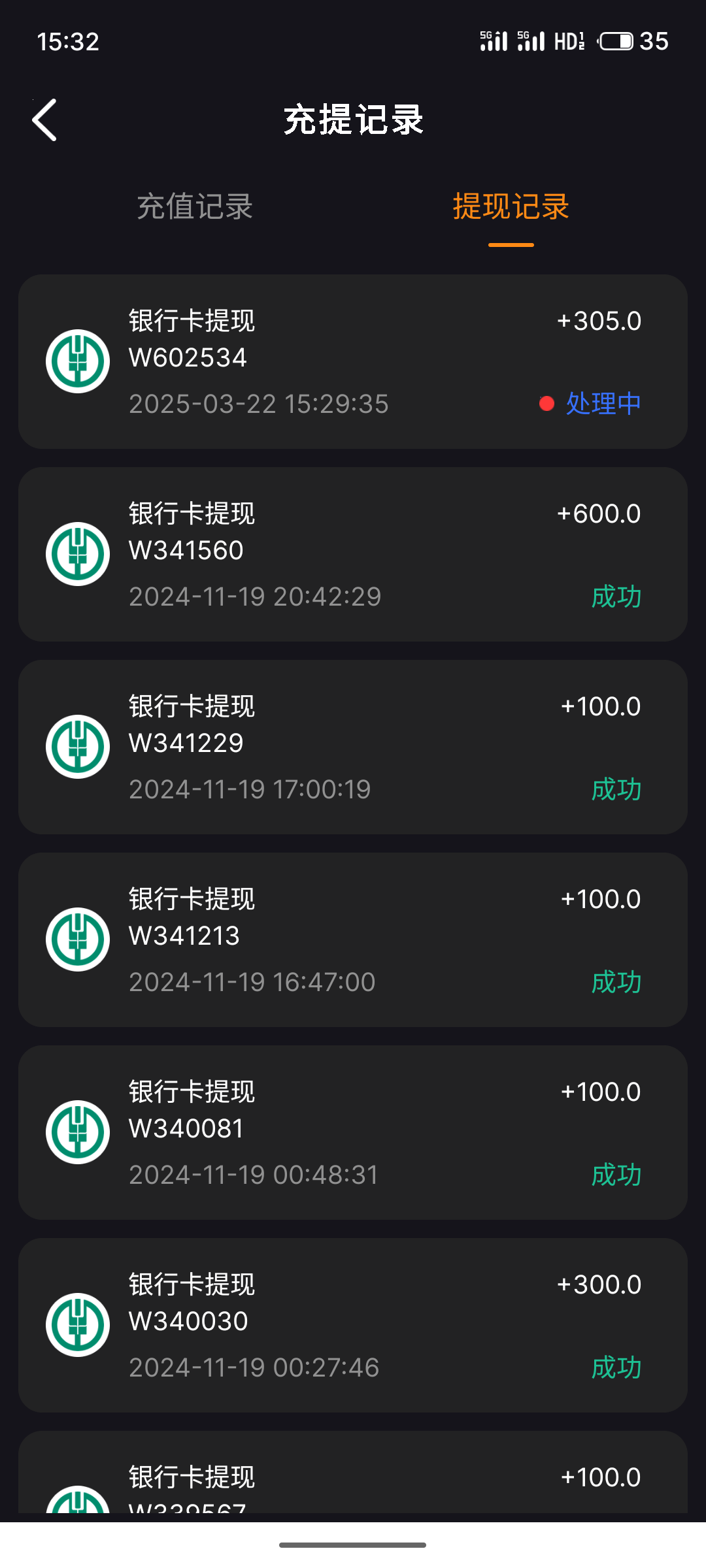Tap the W341213 withdrawal card

(353, 939)
